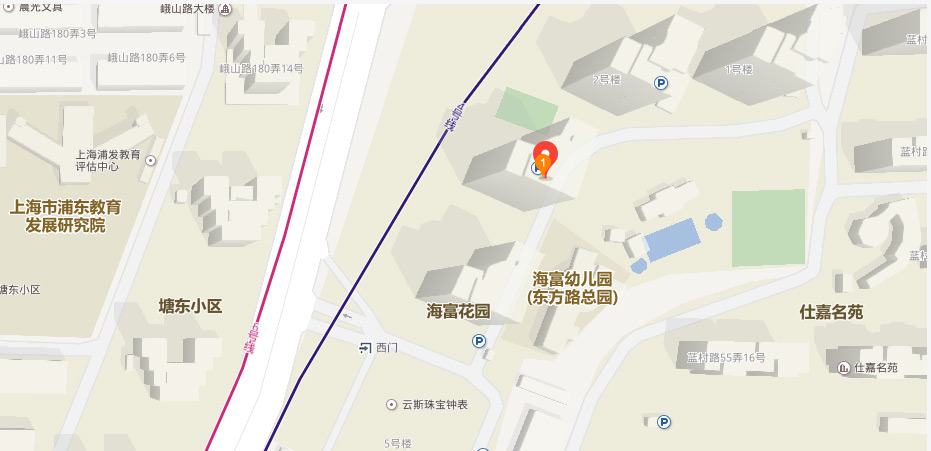931x451 pixels.
Task: Tap the red location marker numbered 1
Action: pyautogui.click(x=544, y=158)
